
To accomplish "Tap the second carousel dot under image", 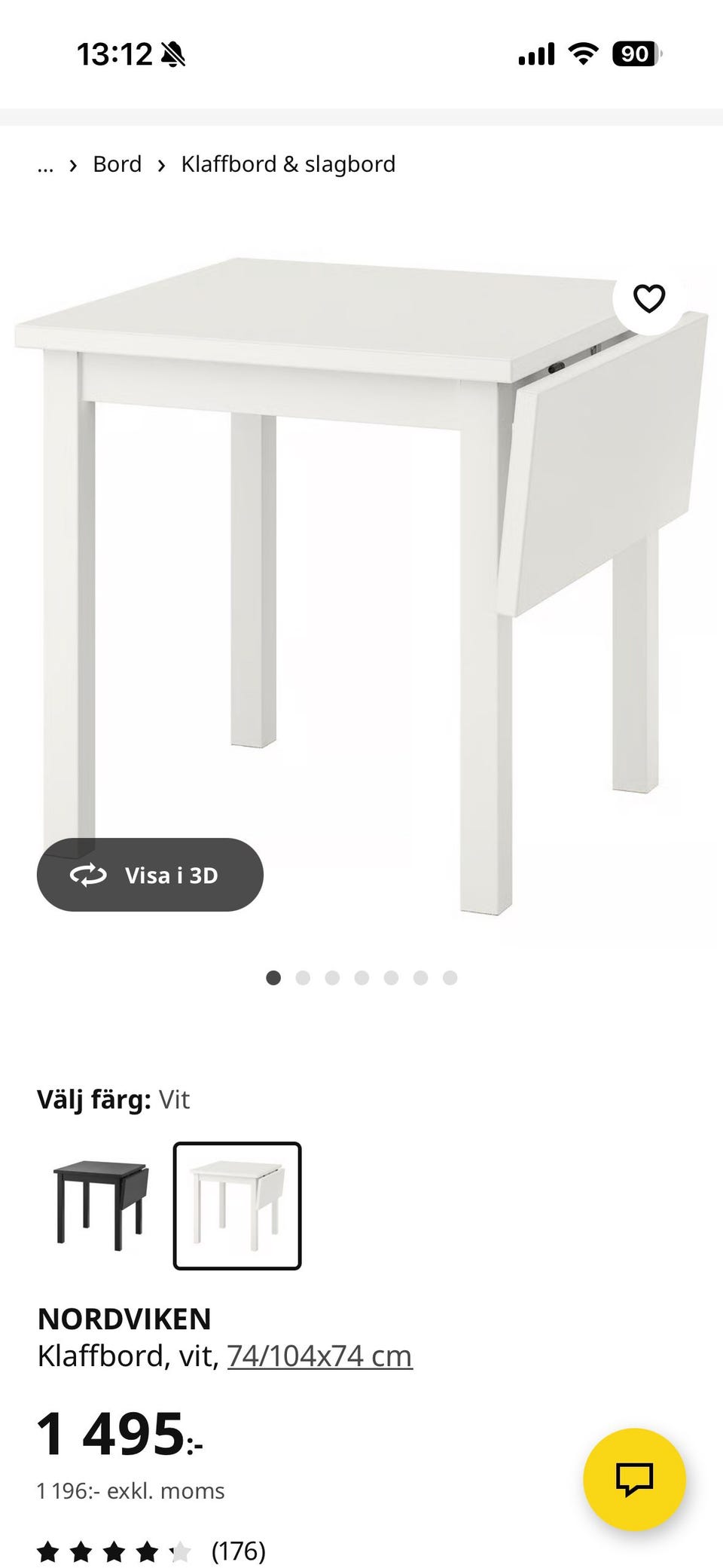I will [304, 977].
